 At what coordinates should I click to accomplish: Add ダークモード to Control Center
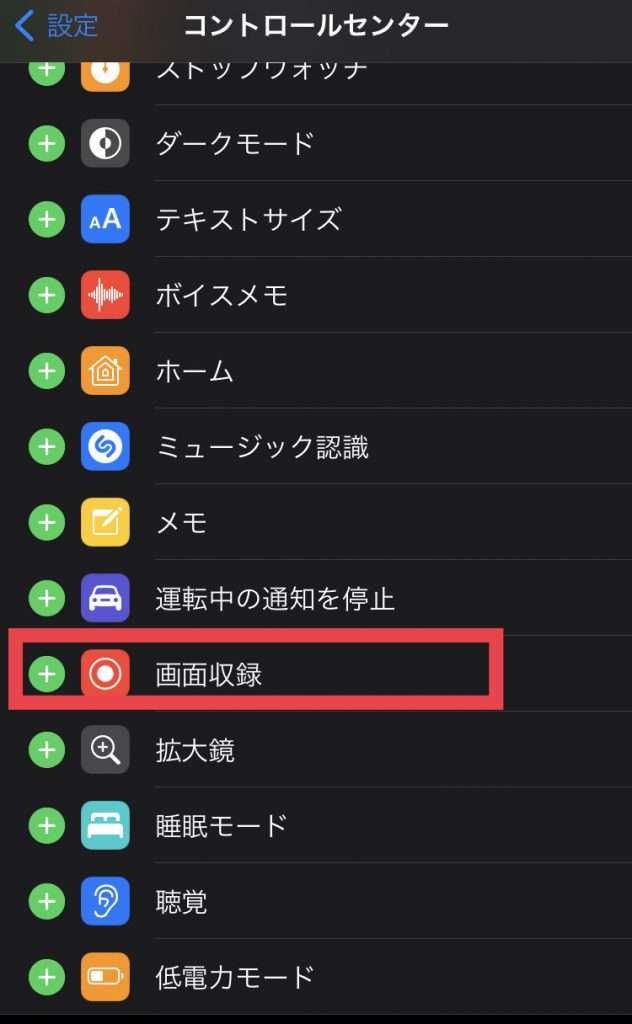pos(46,144)
